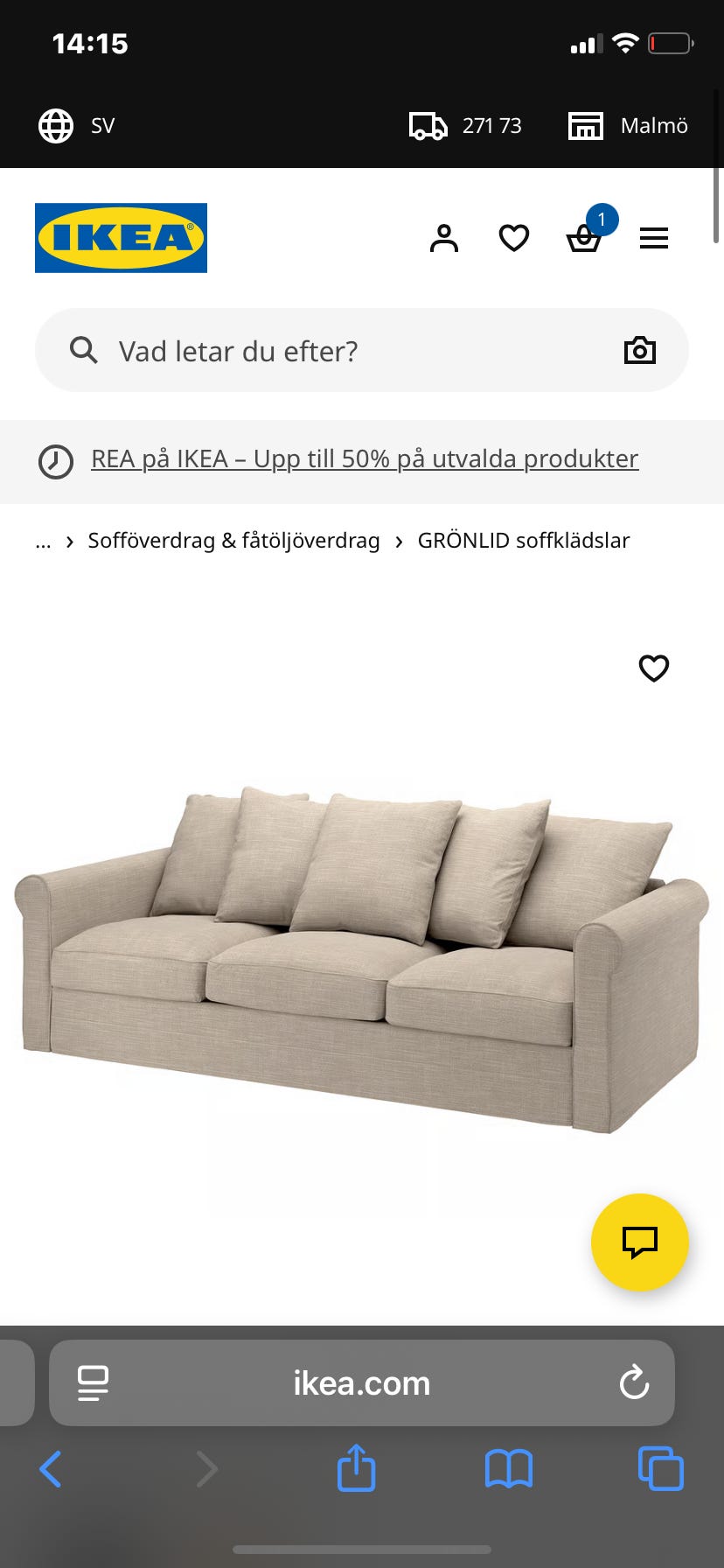Open the user profile account page

click(x=443, y=237)
